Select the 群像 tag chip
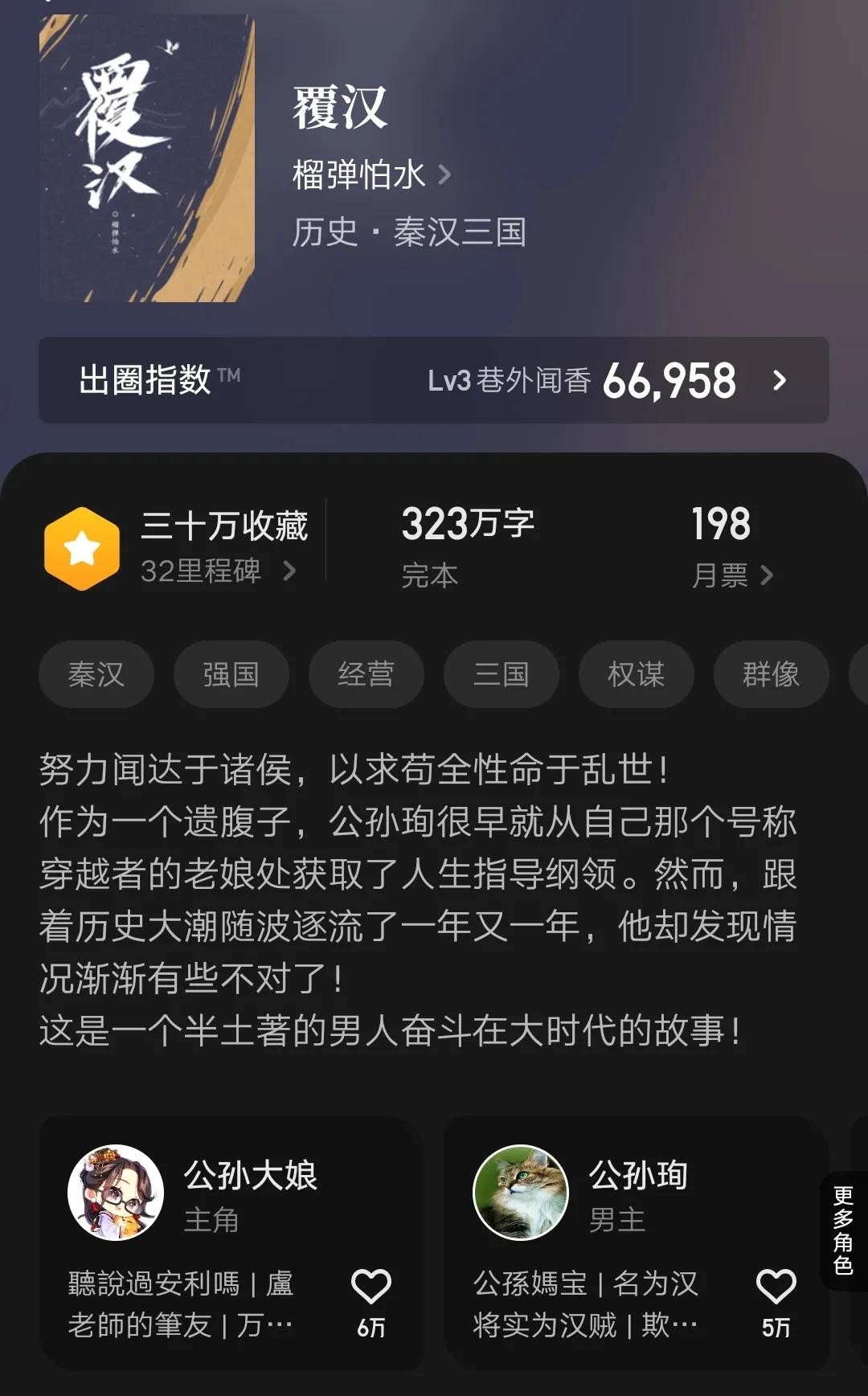 click(772, 674)
